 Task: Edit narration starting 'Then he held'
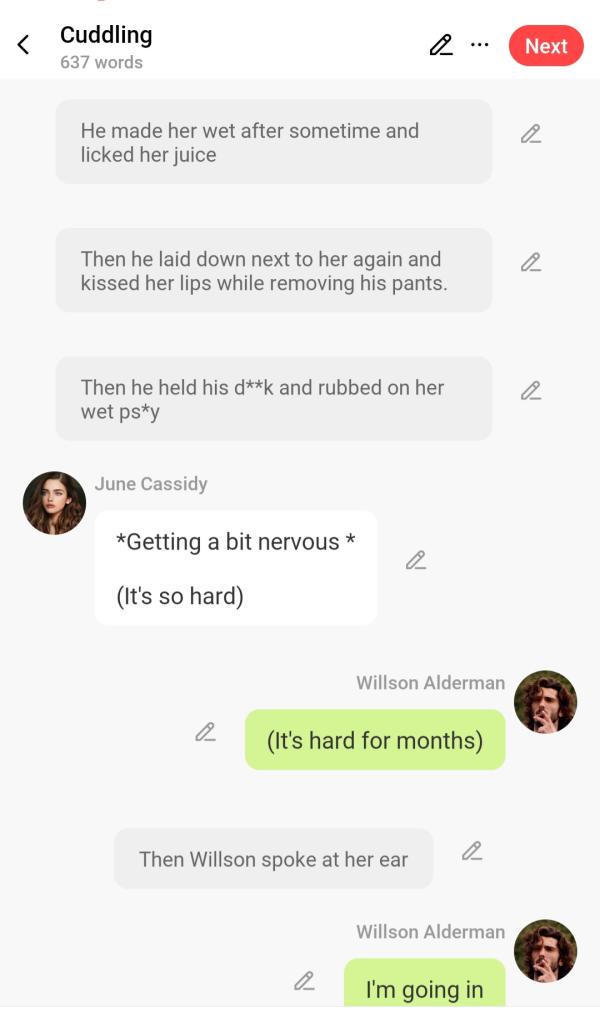531,391
